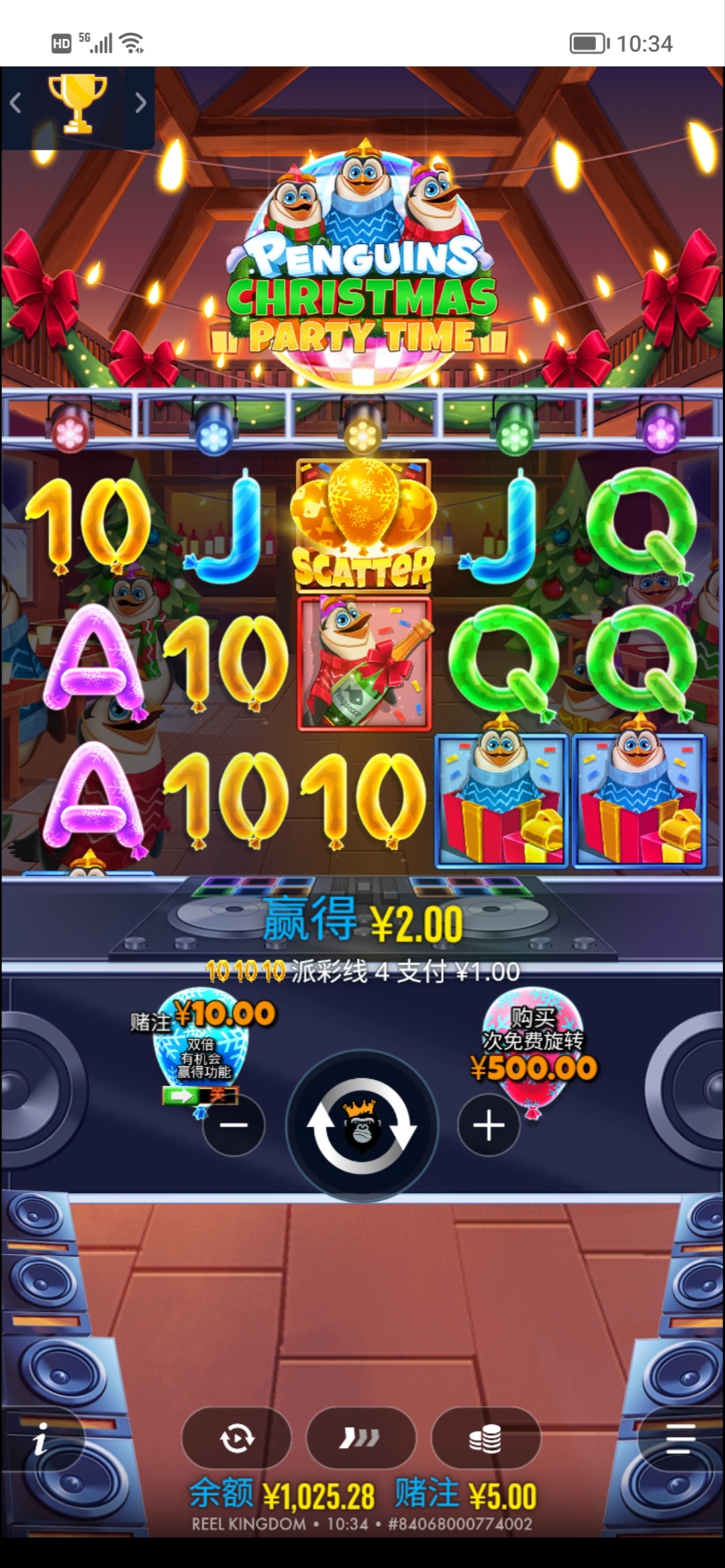Go to the next trophy panel item
The width and height of the screenshot is (725, 1568).
tap(140, 103)
